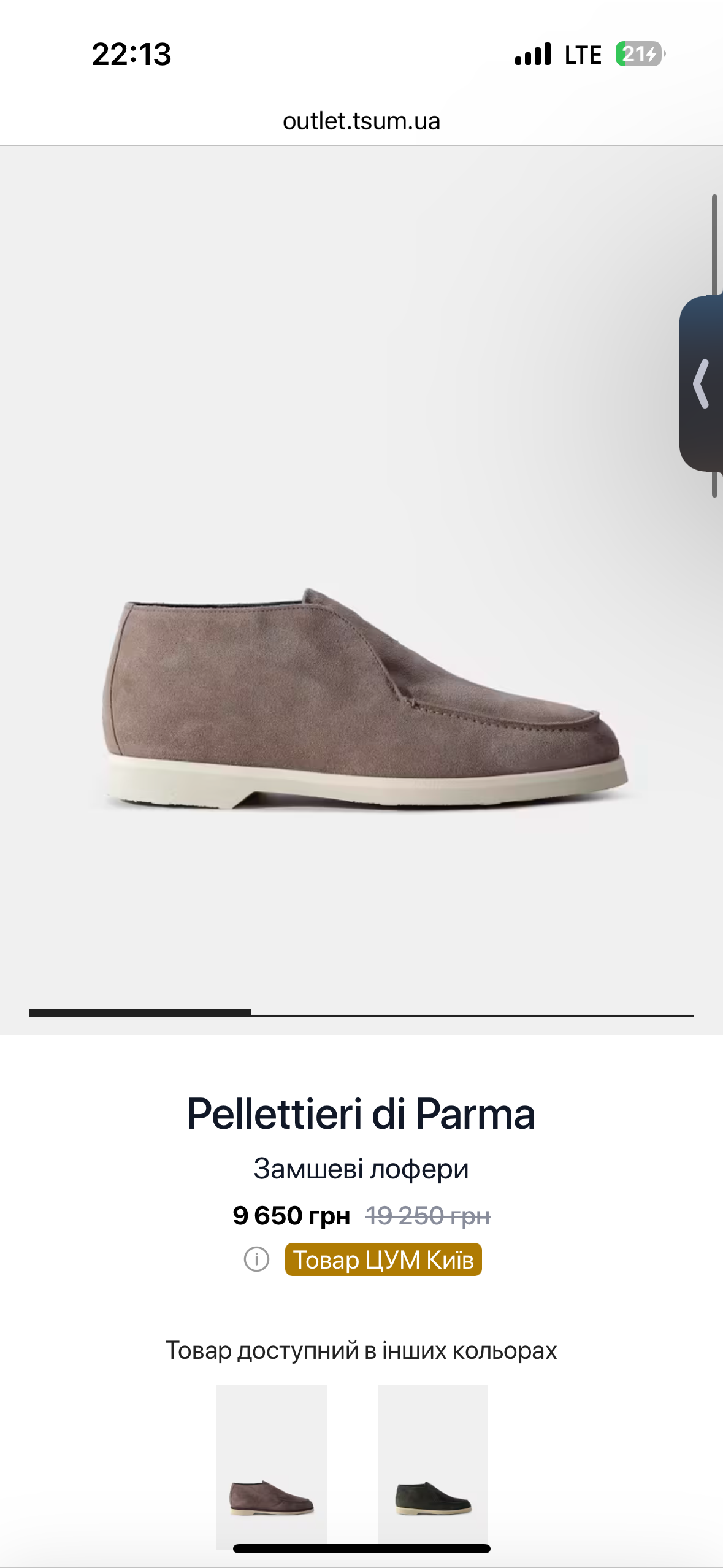Tap the outlet.tsum.ua address bar

[361, 121]
